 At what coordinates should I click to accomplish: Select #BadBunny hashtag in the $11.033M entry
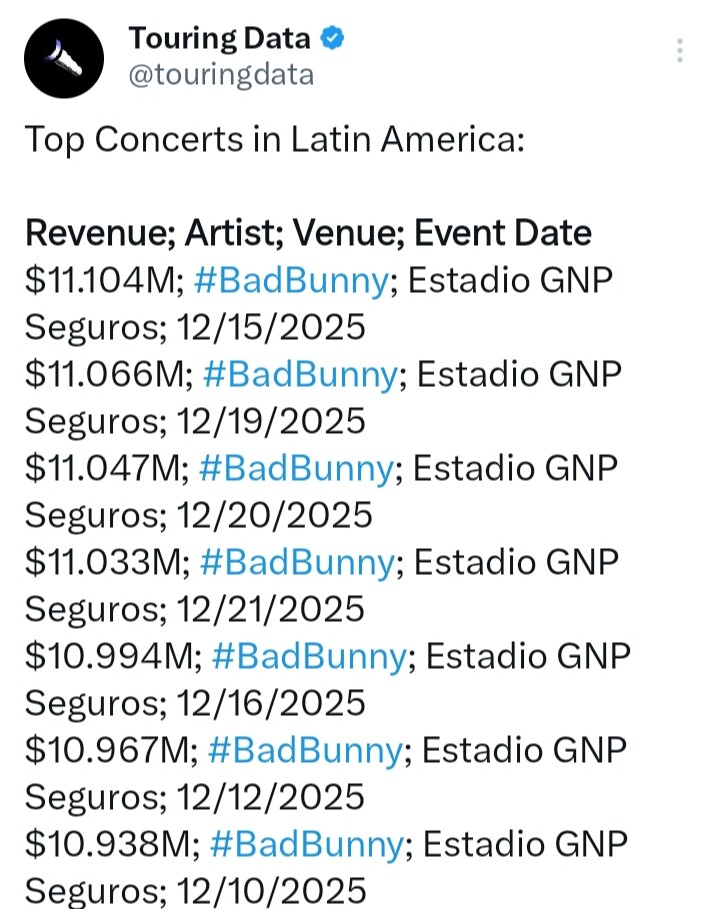tap(297, 562)
